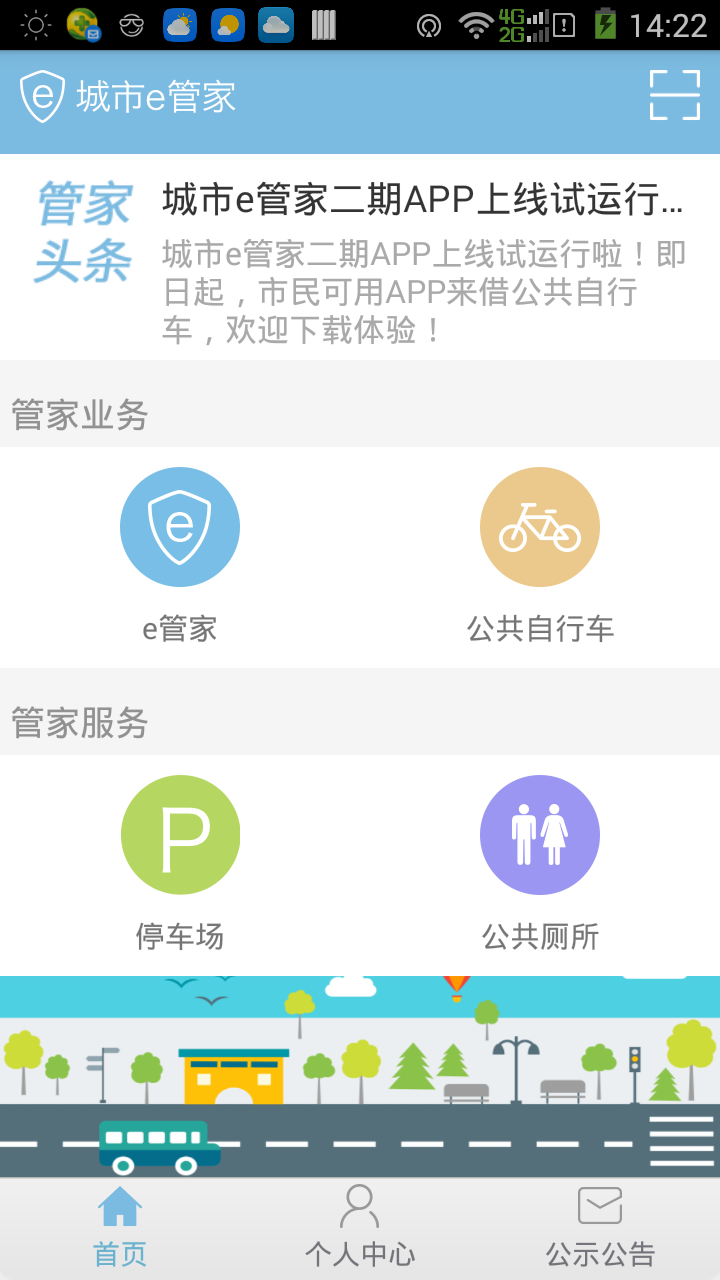Switch to the 首页 tab
Viewport: 720px width, 1280px height.
tap(120, 1226)
